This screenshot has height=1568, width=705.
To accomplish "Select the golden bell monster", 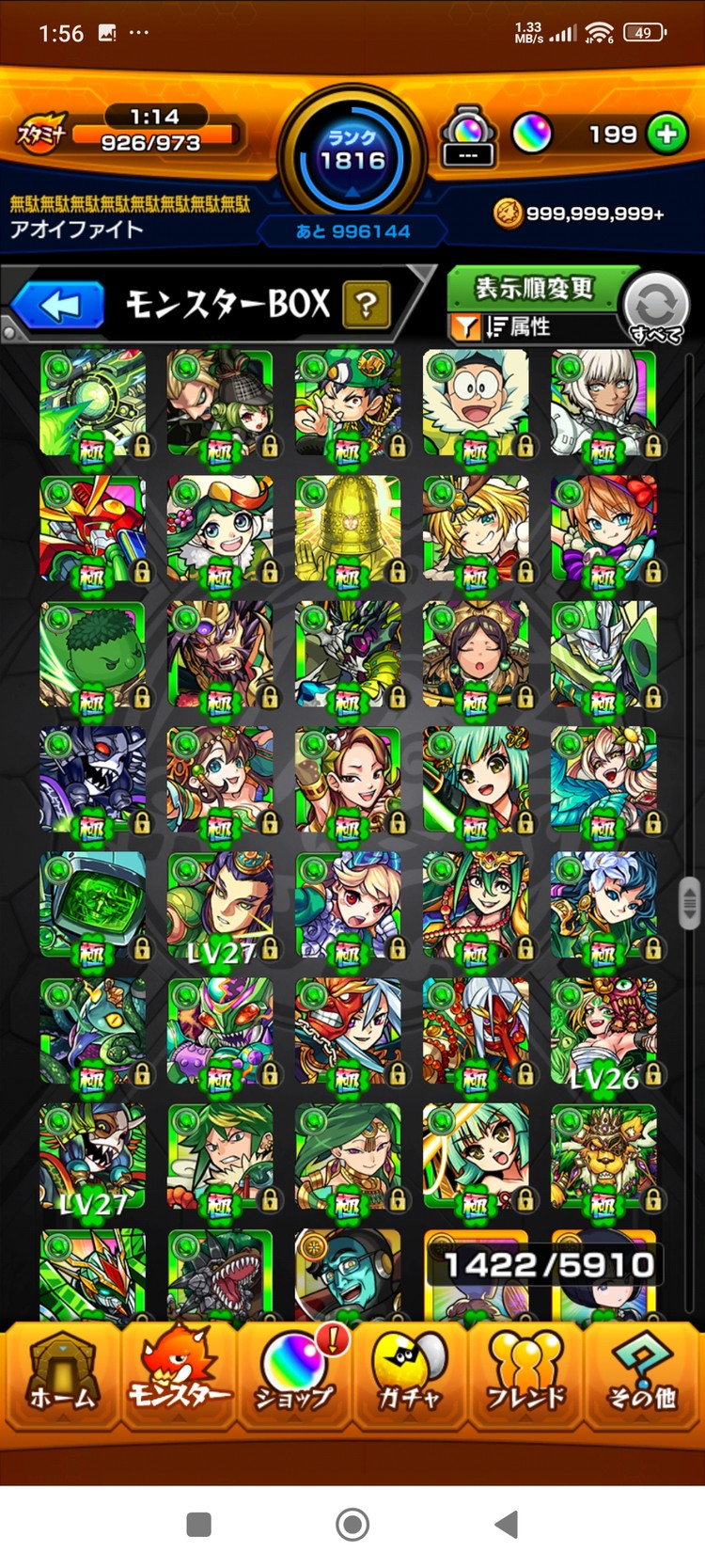I will [x=348, y=530].
